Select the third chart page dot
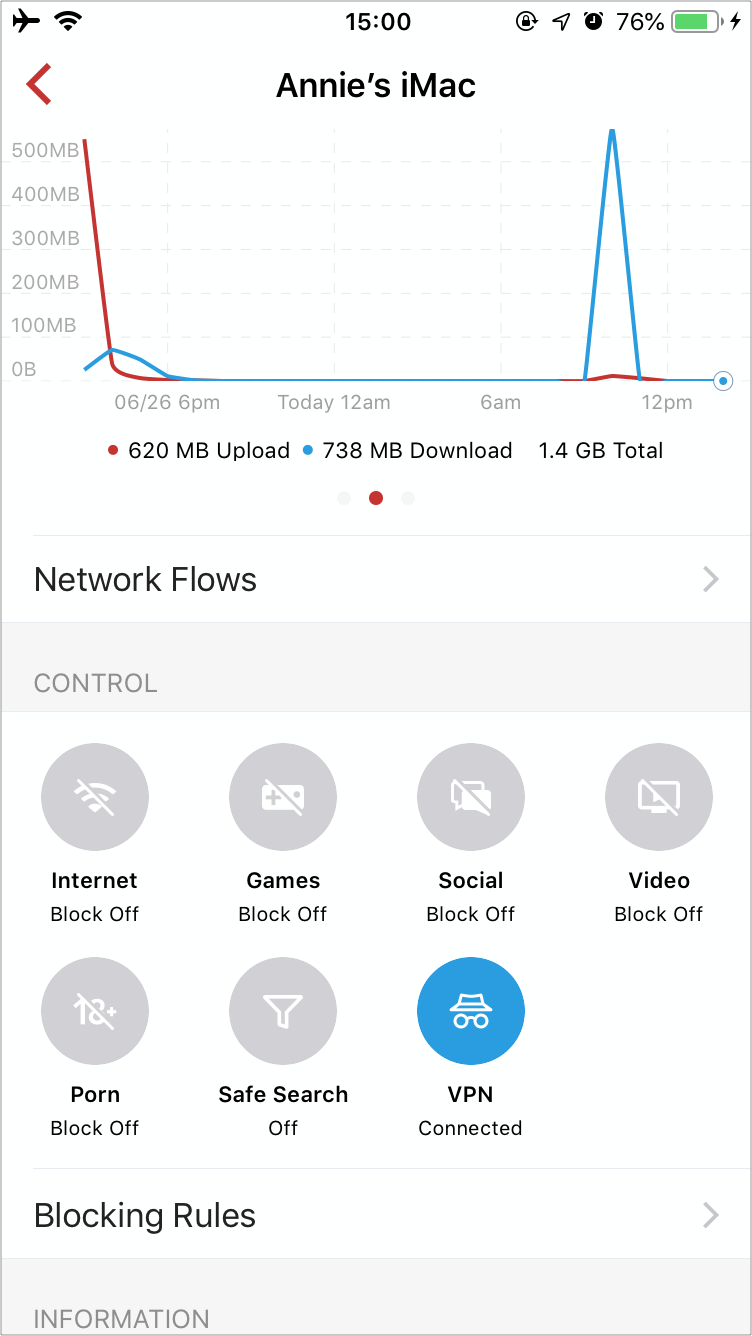Image resolution: width=752 pixels, height=1336 pixels. 408,498
